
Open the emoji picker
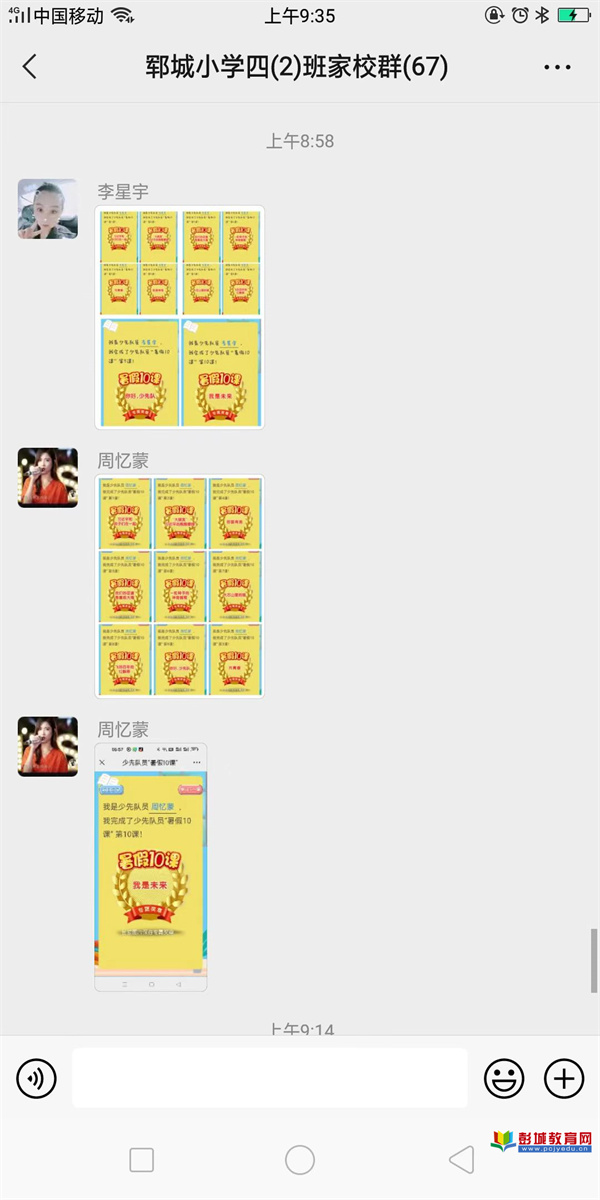(x=504, y=1078)
